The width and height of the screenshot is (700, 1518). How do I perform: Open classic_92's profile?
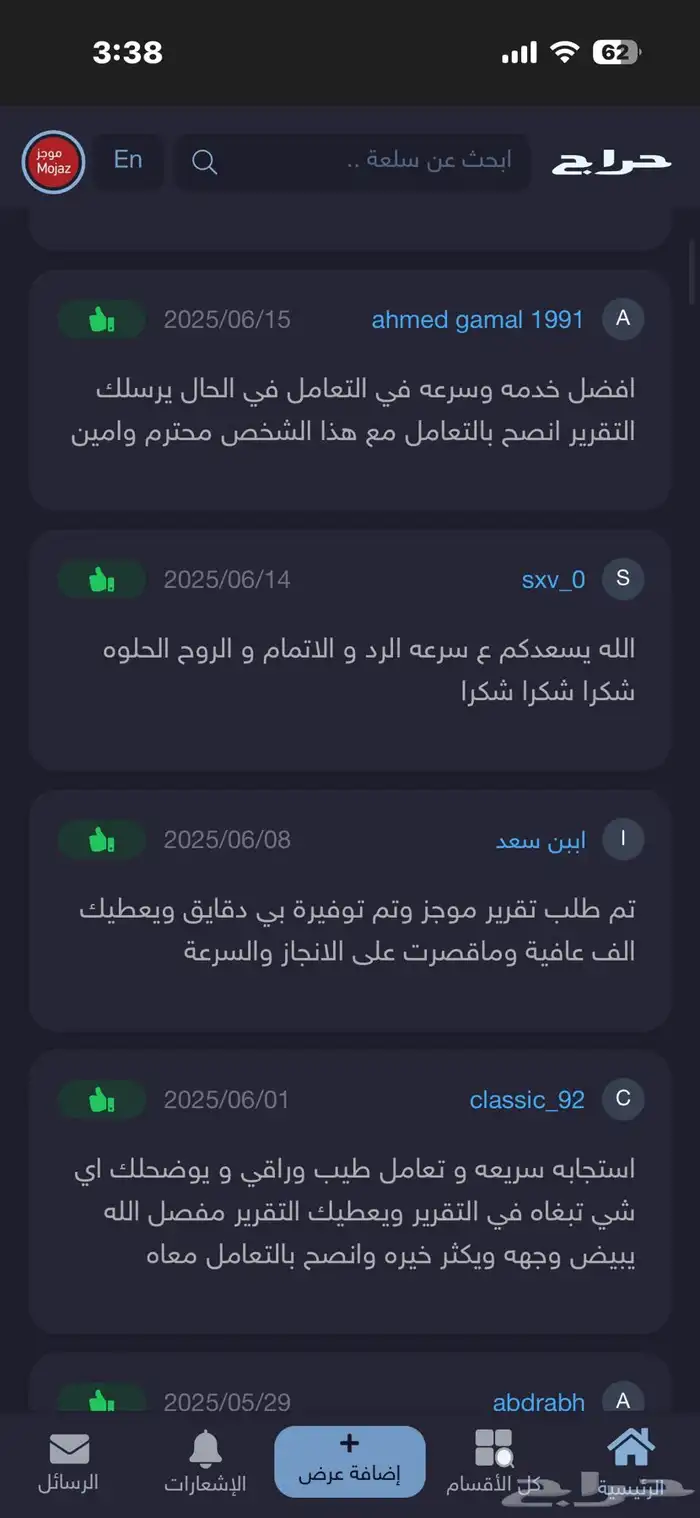[527, 1100]
